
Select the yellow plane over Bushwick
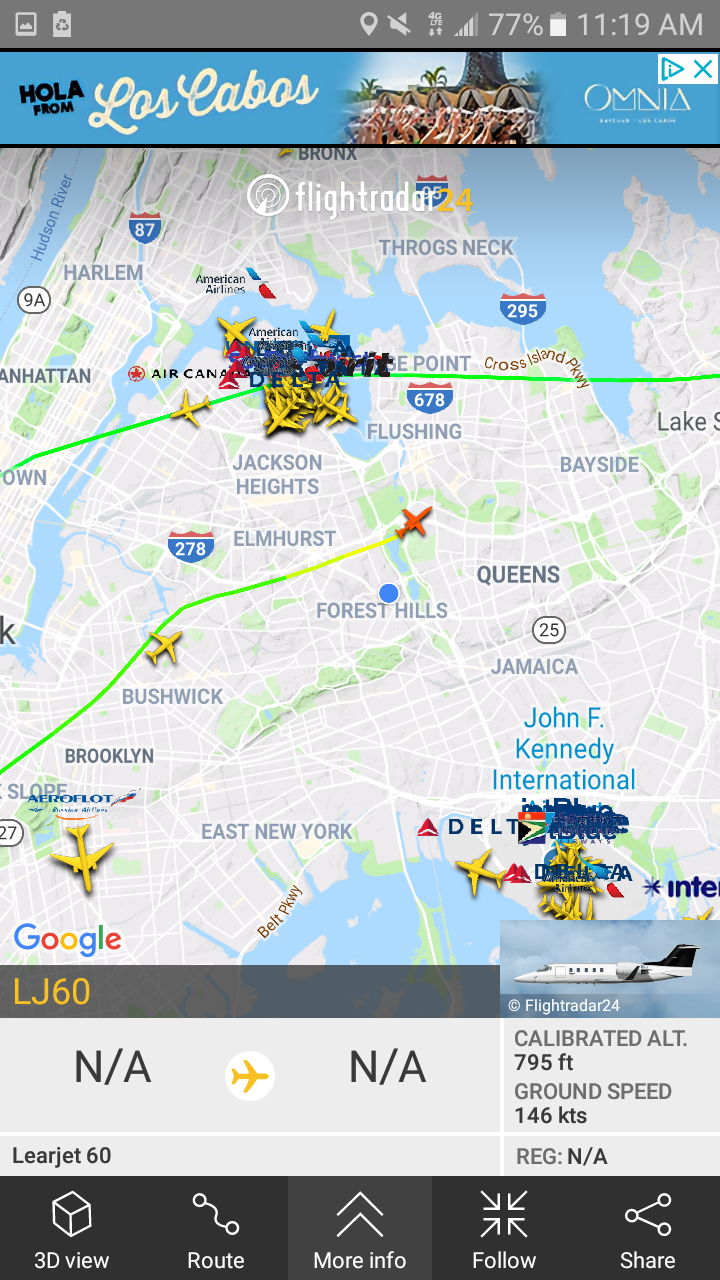pyautogui.click(x=164, y=646)
